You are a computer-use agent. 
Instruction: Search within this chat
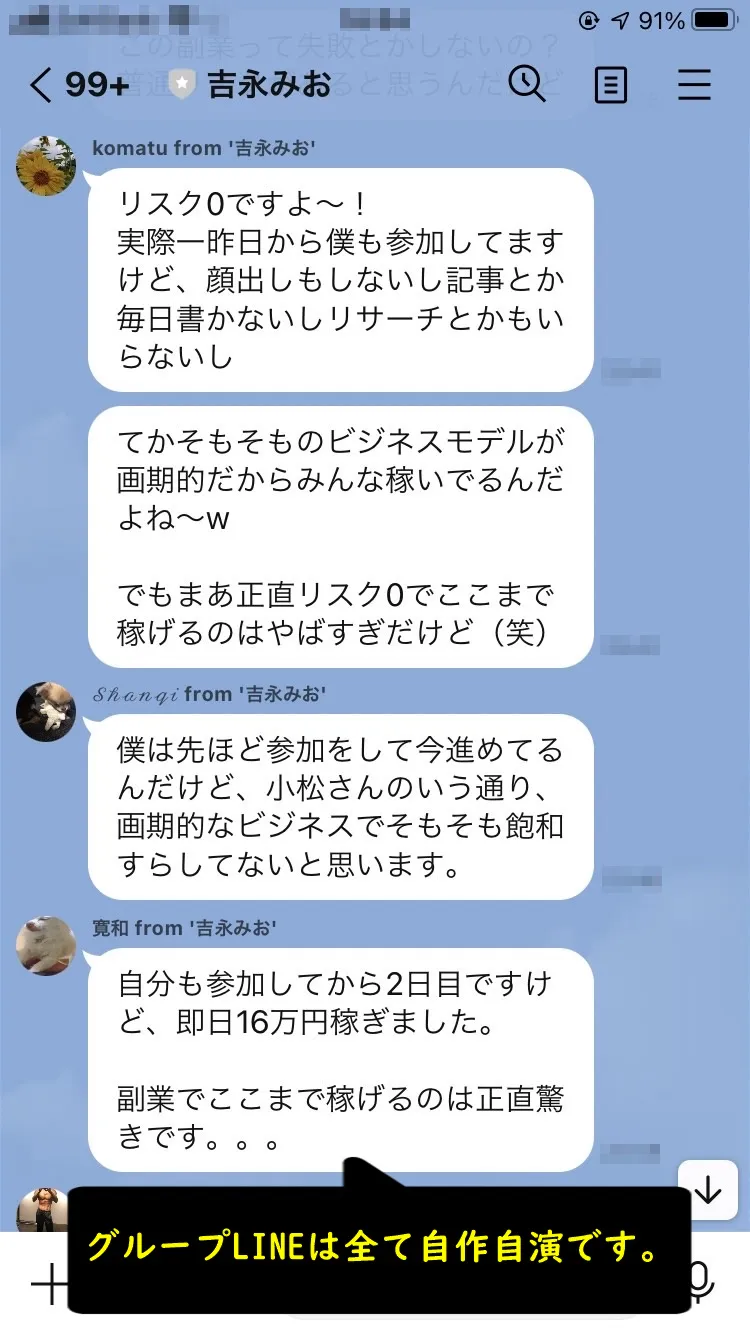[x=526, y=84]
